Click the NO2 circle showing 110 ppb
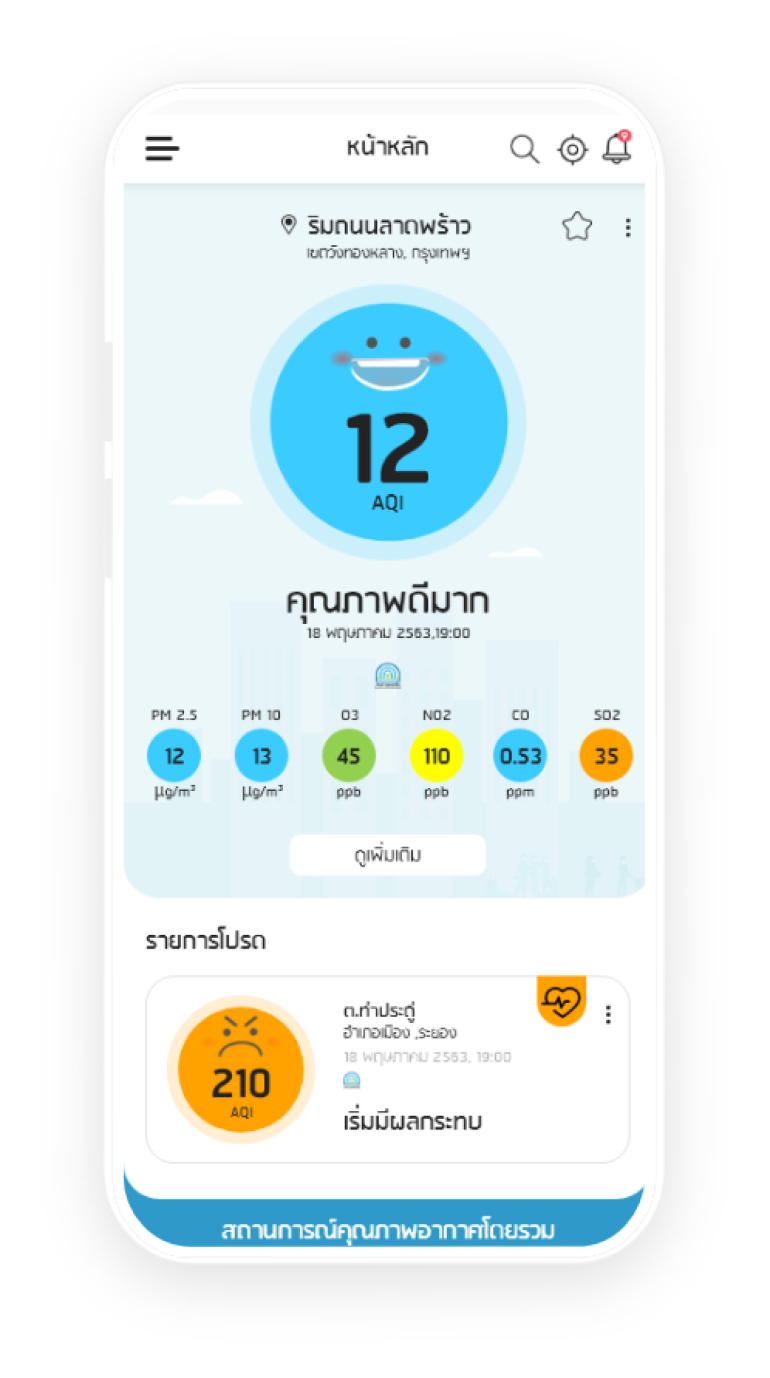 [436, 757]
